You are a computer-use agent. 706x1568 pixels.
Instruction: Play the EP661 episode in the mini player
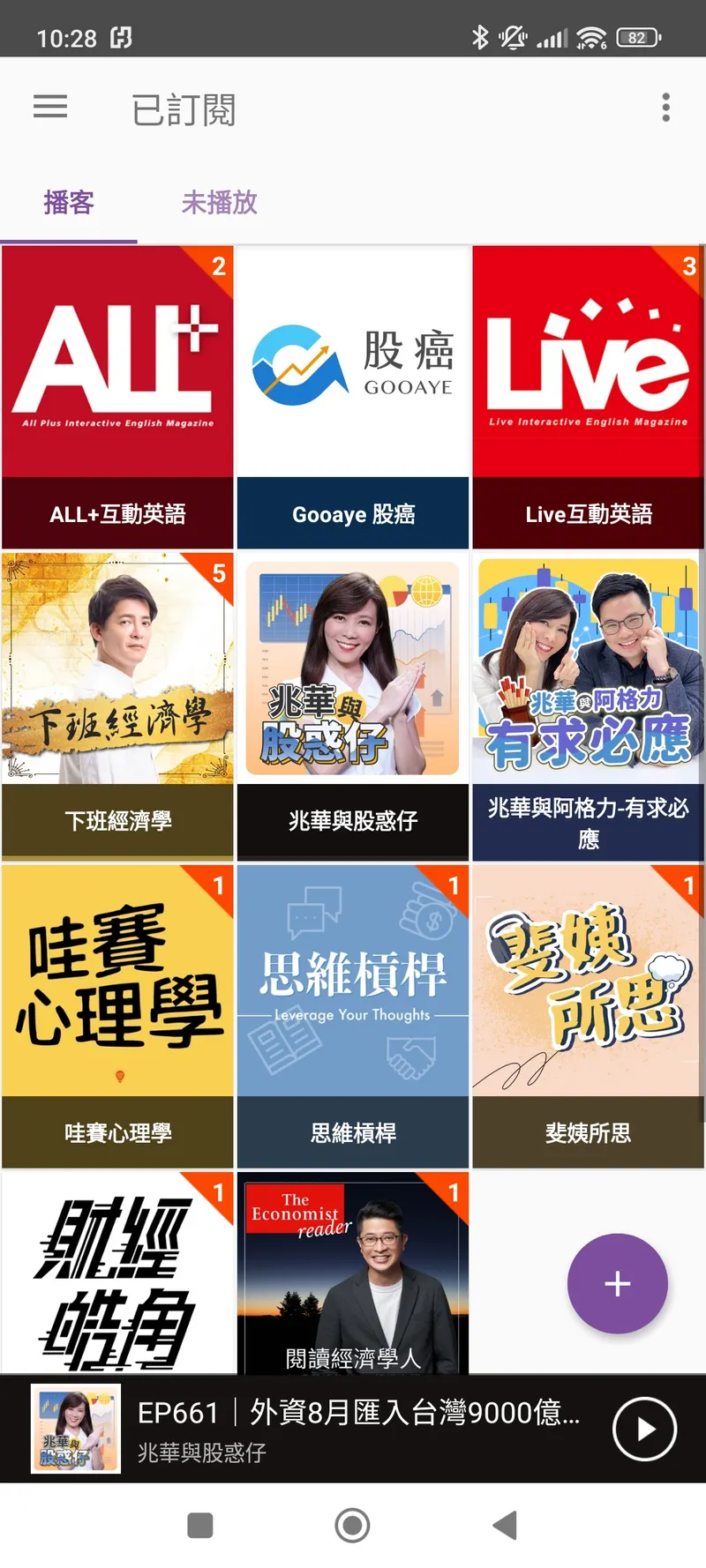tap(644, 1429)
